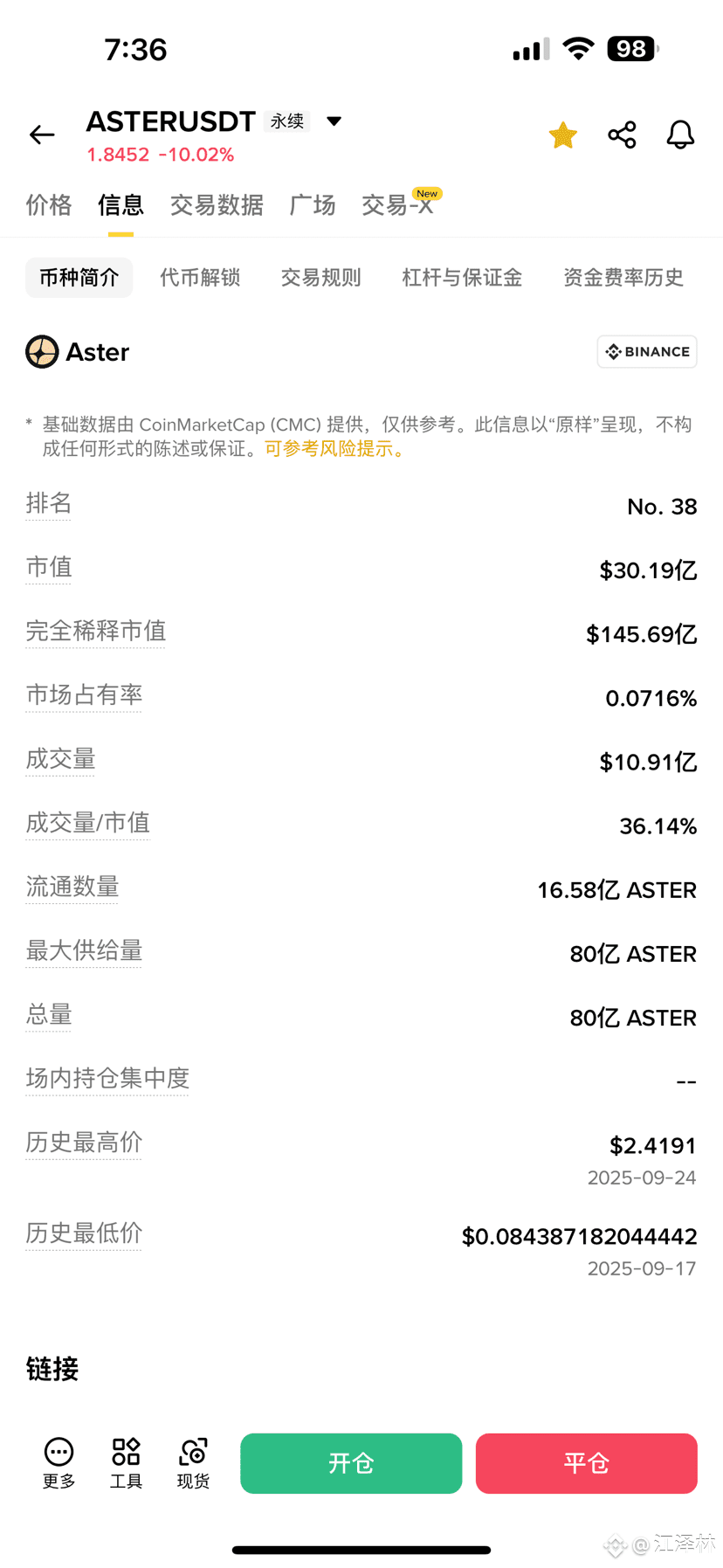Tap the 开仓 button
Screen dimensions: 723x1568
coord(351,1463)
